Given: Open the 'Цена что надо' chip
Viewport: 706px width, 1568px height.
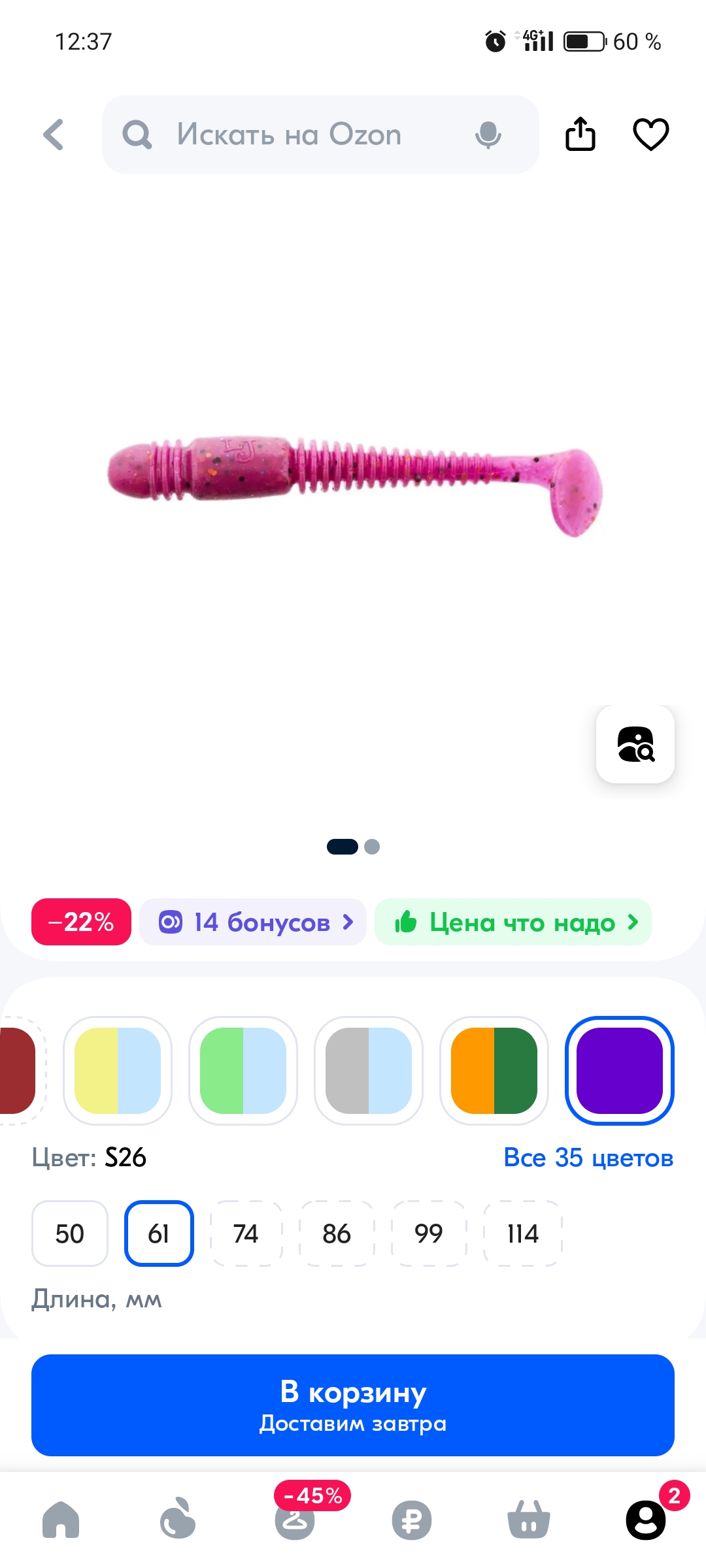Looking at the screenshot, I should [513, 922].
